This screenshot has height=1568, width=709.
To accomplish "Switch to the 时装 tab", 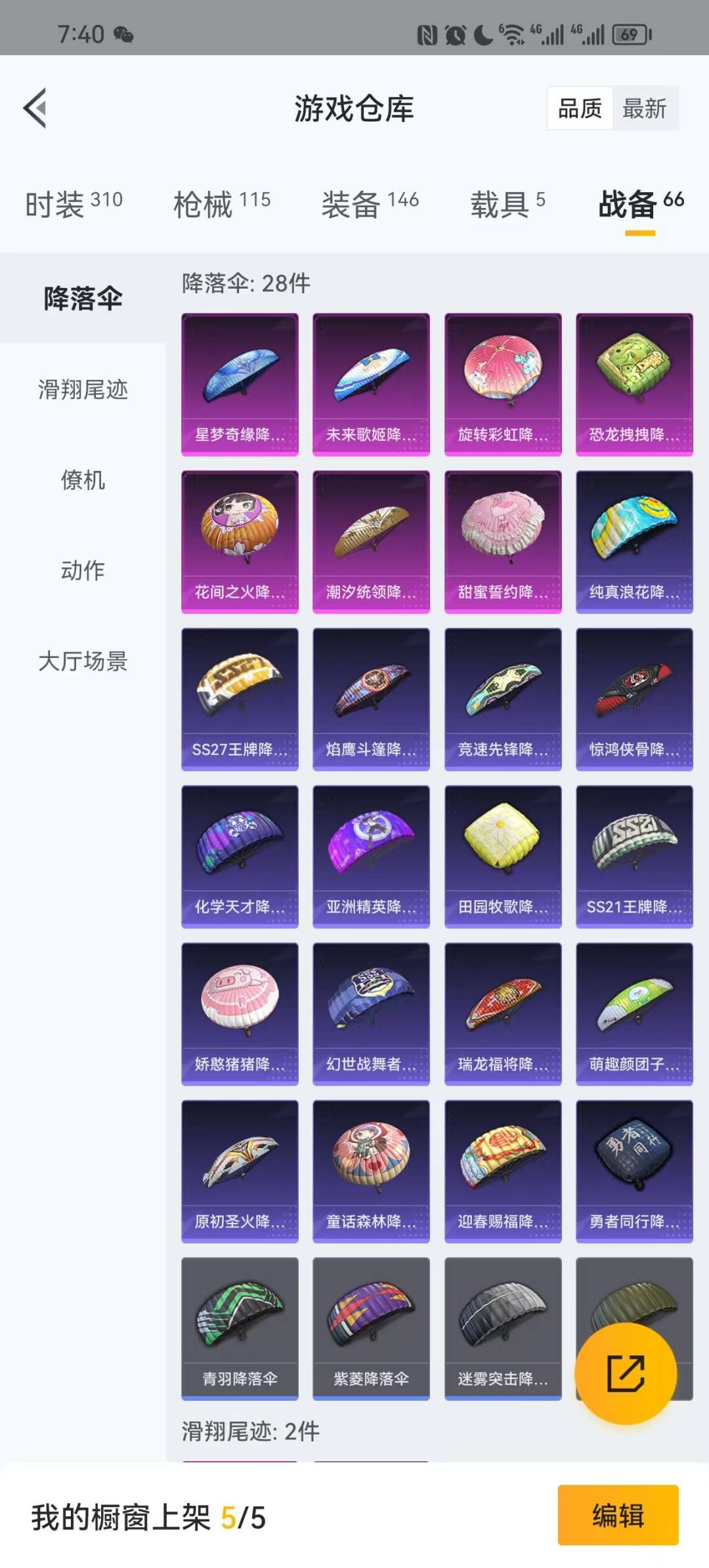I will pos(74,204).
